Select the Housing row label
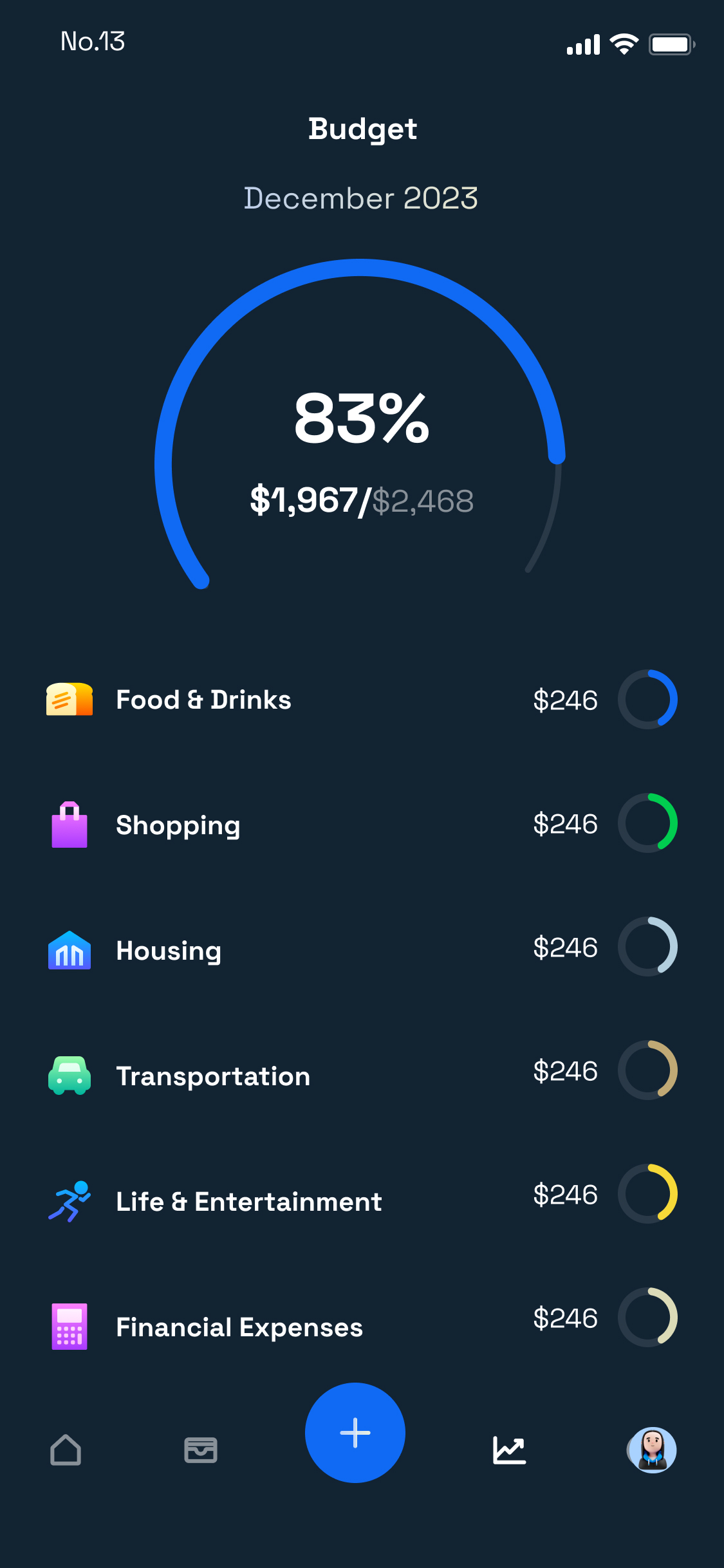724x1568 pixels. pos(168,949)
